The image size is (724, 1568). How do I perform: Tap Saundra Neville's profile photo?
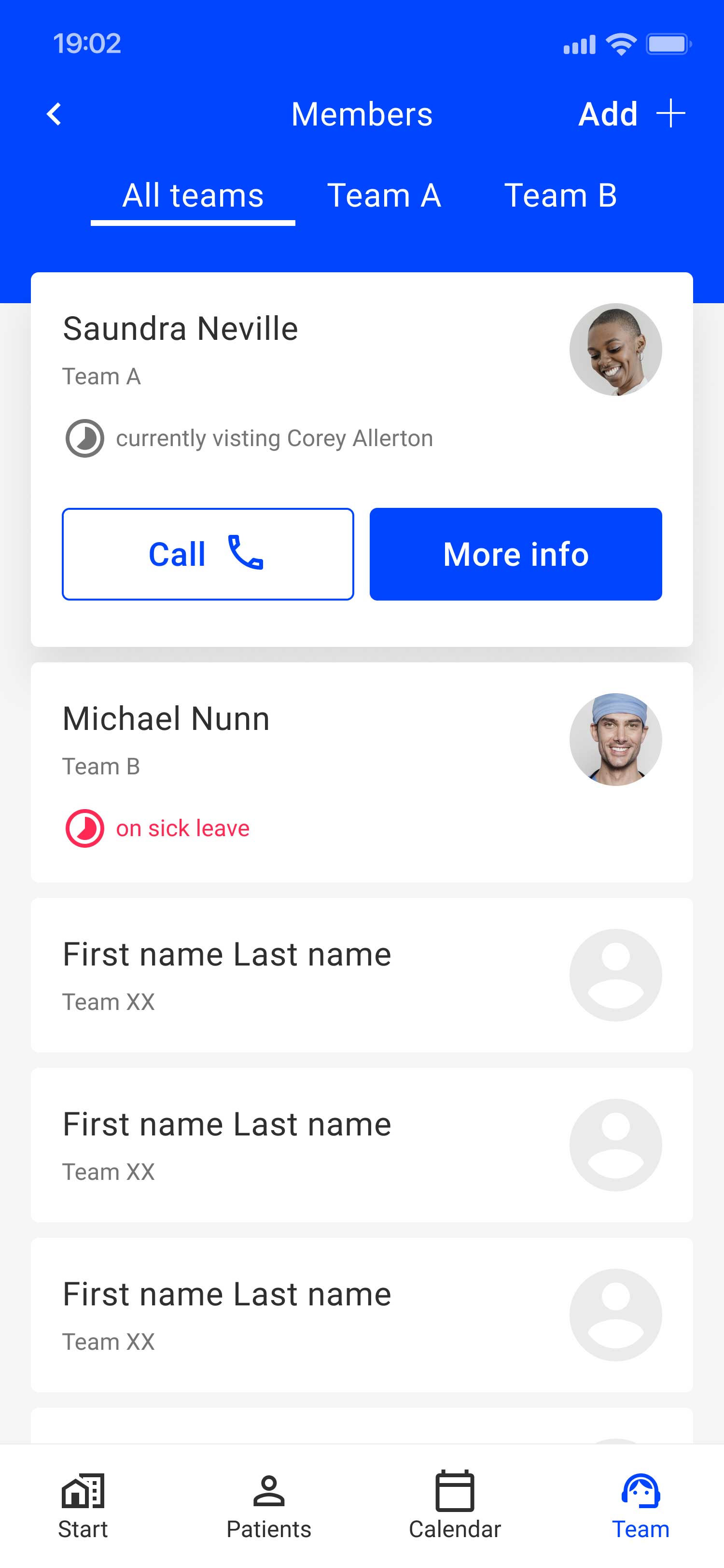[x=615, y=350]
